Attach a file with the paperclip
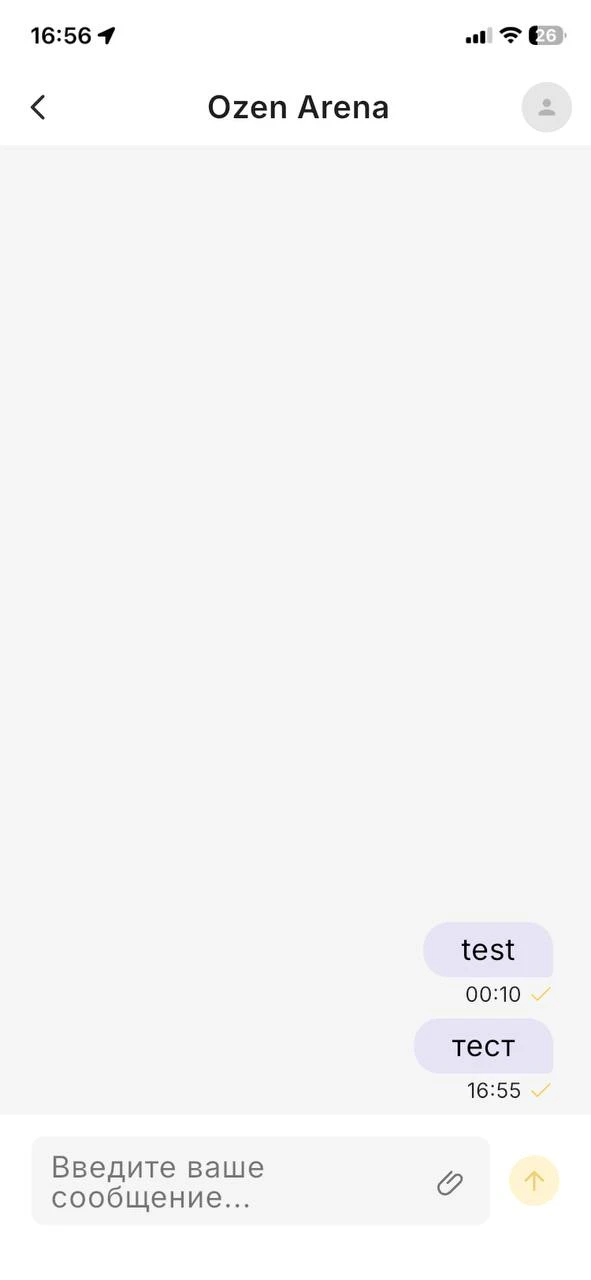Image resolution: width=591 pixels, height=1280 pixels. (x=450, y=1183)
